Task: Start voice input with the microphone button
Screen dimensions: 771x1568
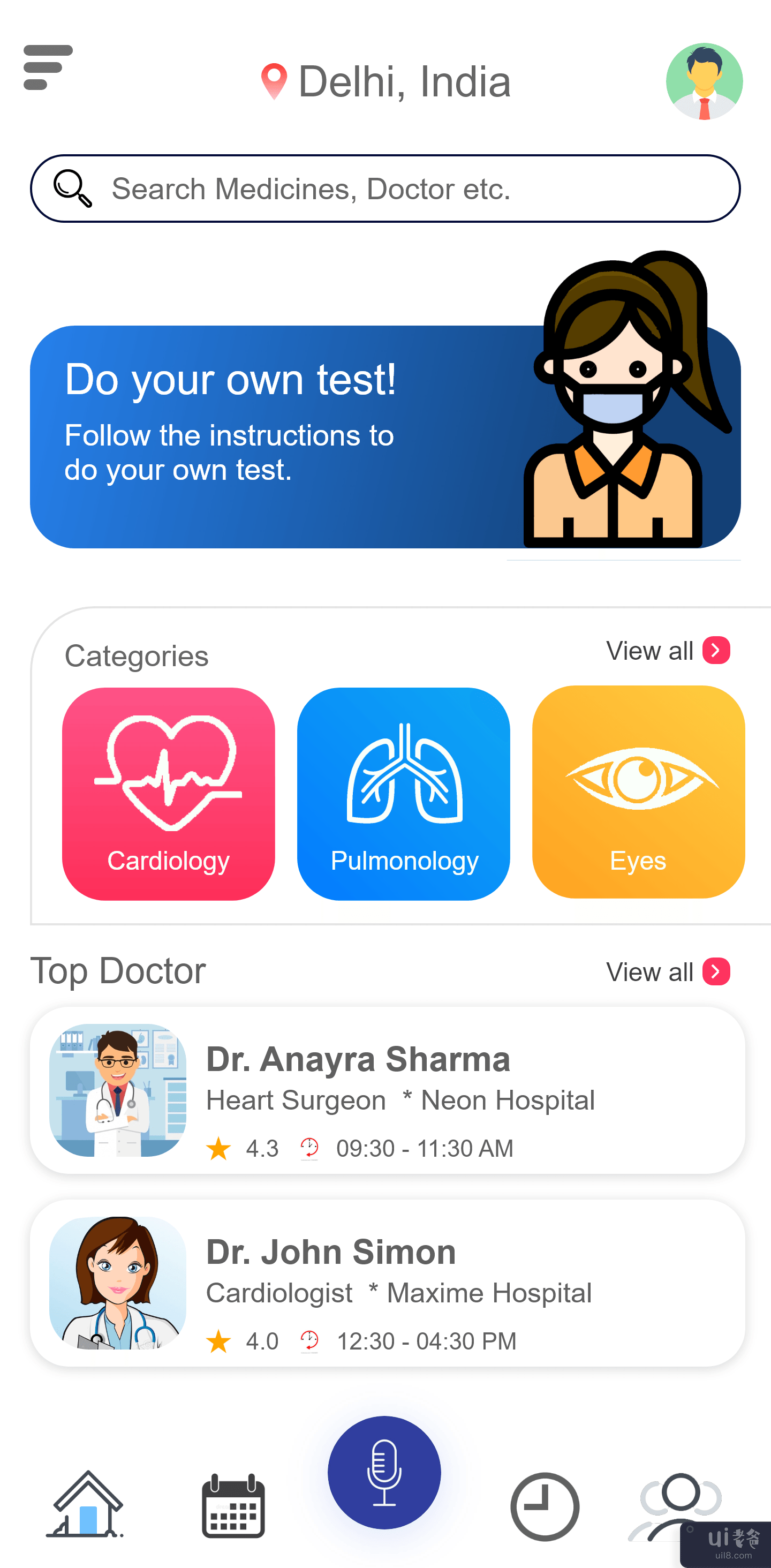Action: pyautogui.click(x=384, y=1473)
